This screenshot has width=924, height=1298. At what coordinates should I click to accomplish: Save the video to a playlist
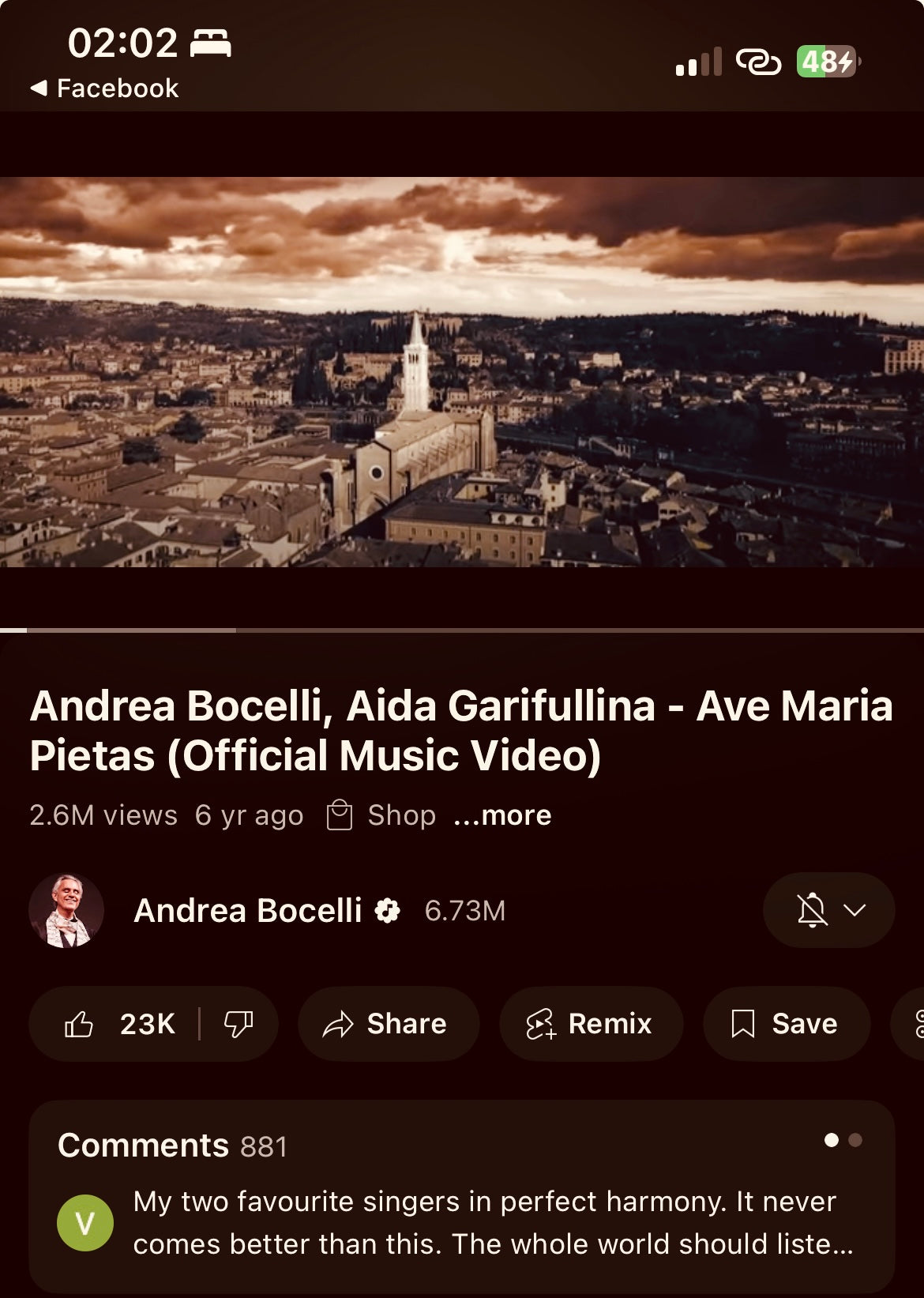click(786, 1024)
